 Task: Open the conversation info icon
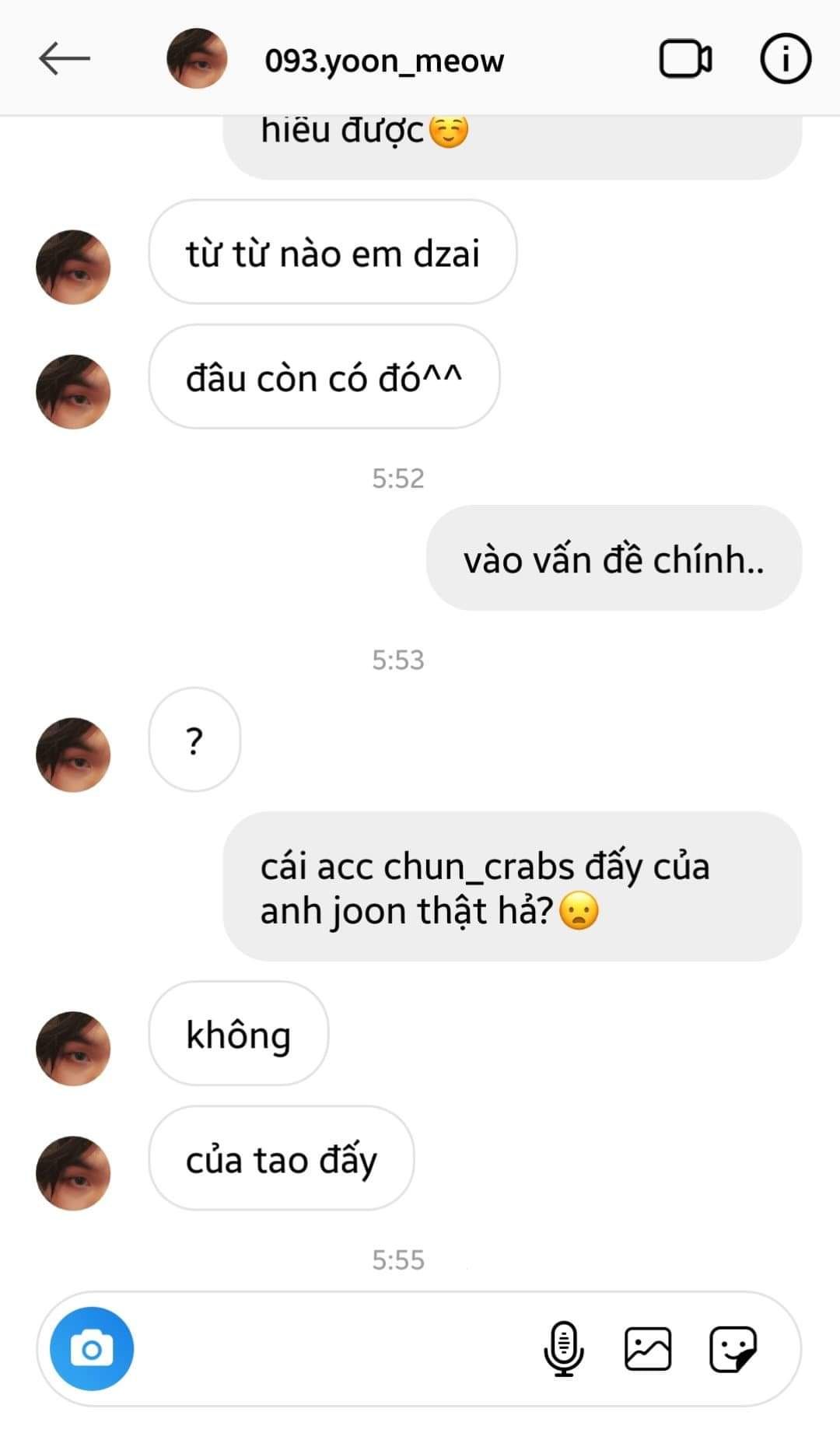pyautogui.click(x=785, y=58)
